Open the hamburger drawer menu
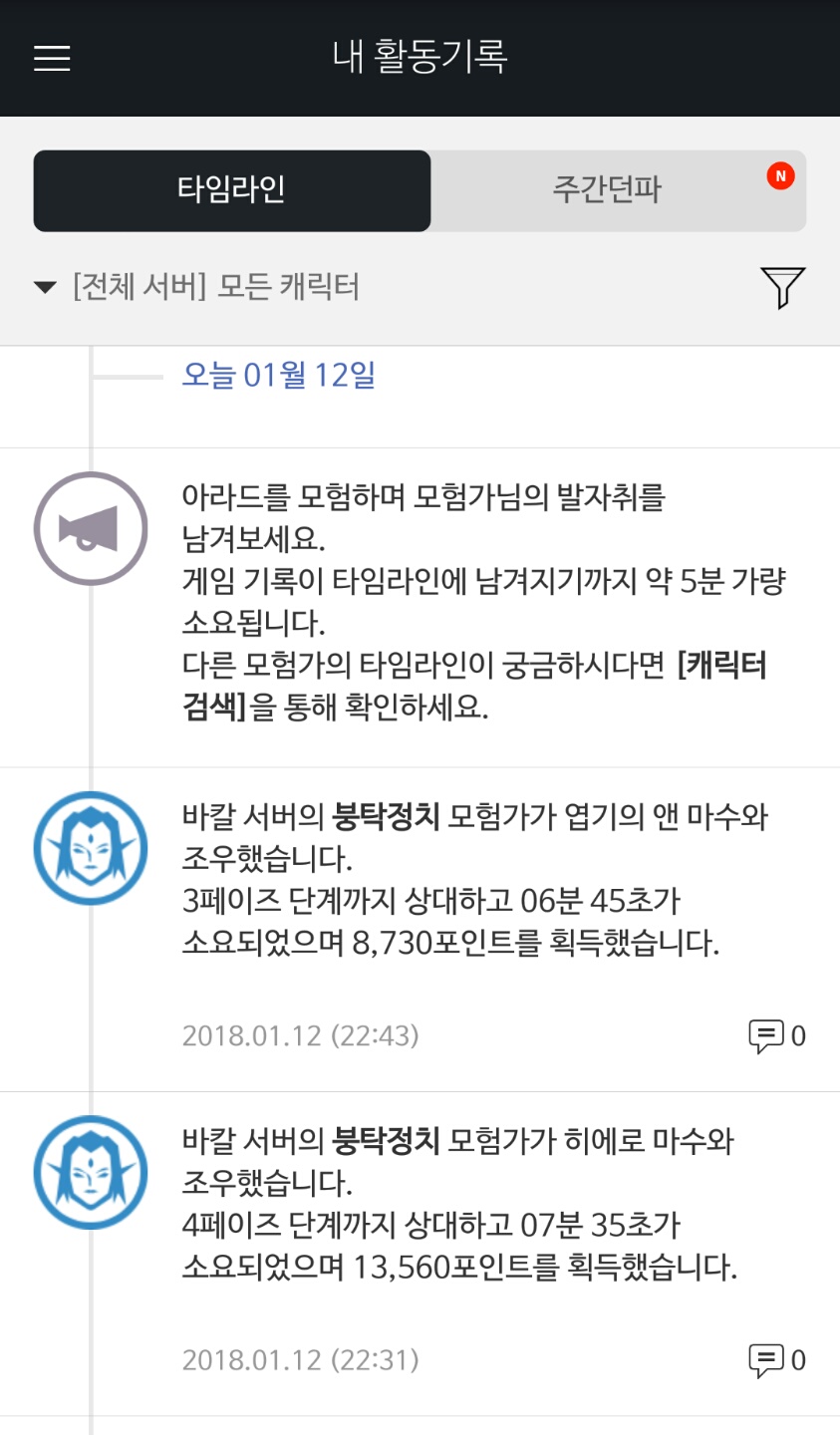 (x=52, y=58)
